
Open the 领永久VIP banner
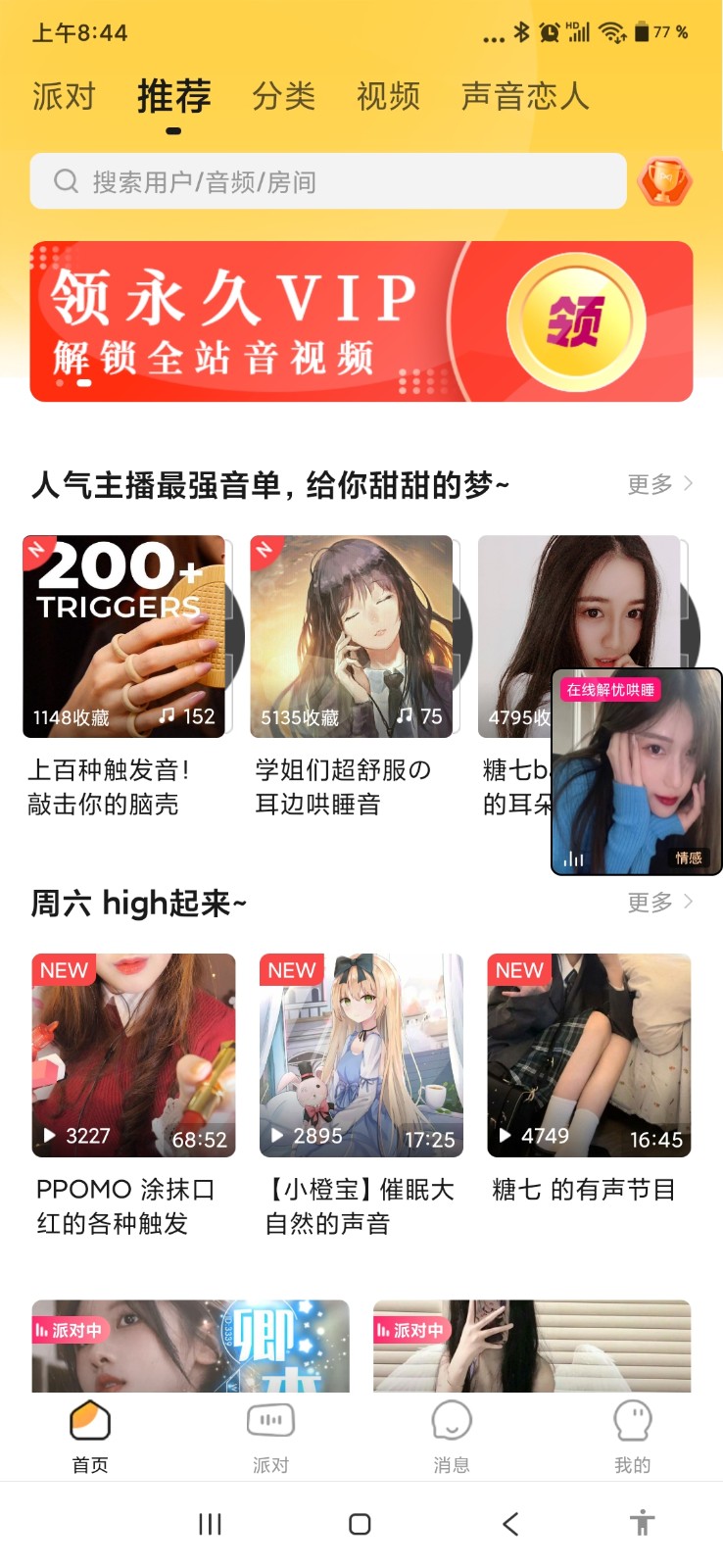coord(361,321)
